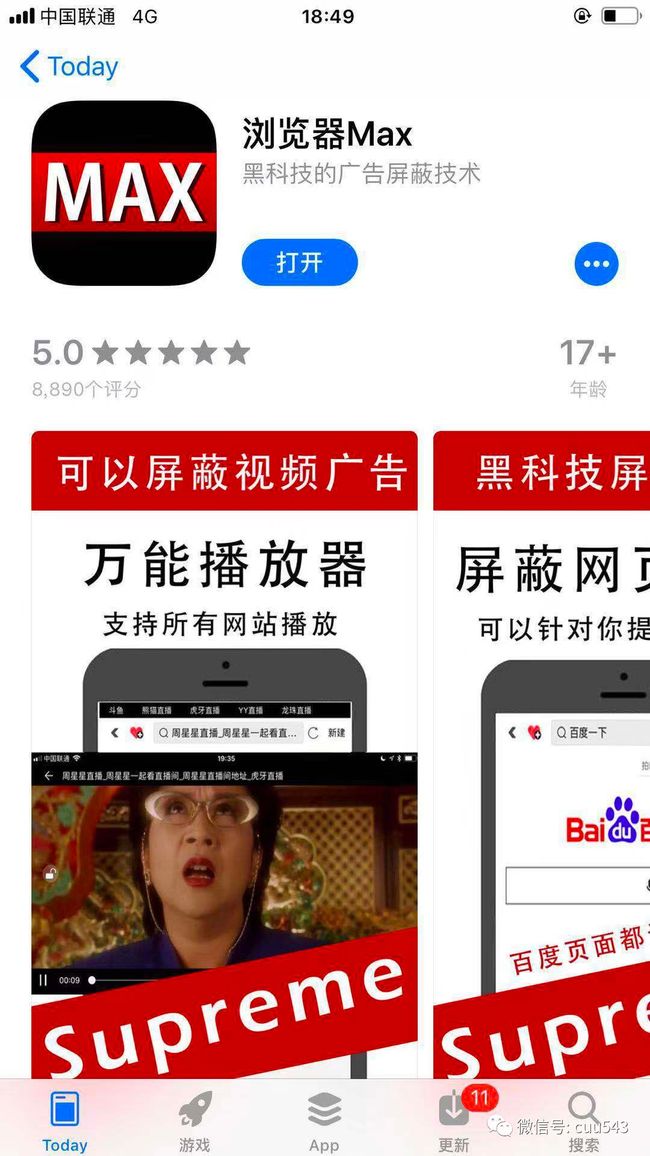Switch to the Today tab
Screen dimensions: 650x1156
65,1121
